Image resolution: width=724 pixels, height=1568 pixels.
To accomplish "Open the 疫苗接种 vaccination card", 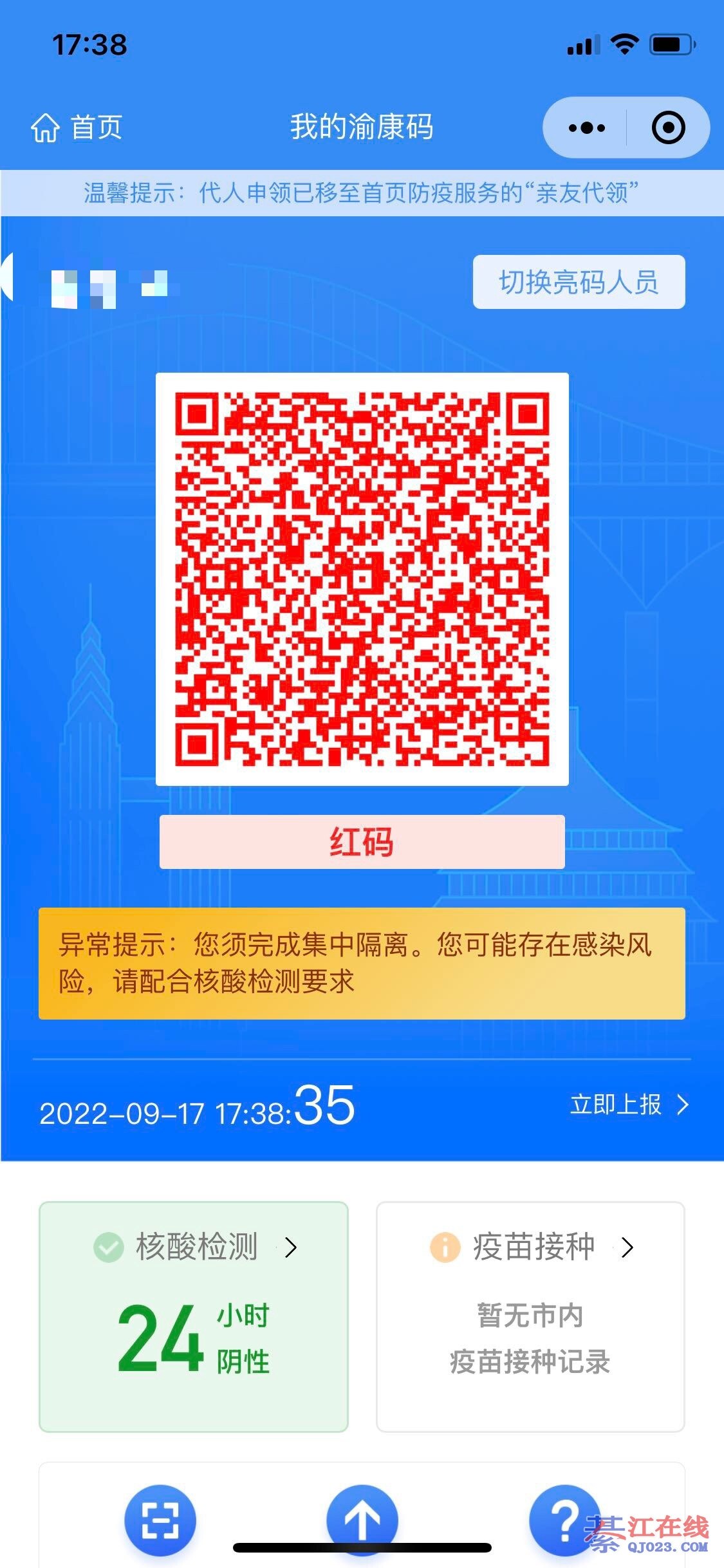I will [530, 1316].
